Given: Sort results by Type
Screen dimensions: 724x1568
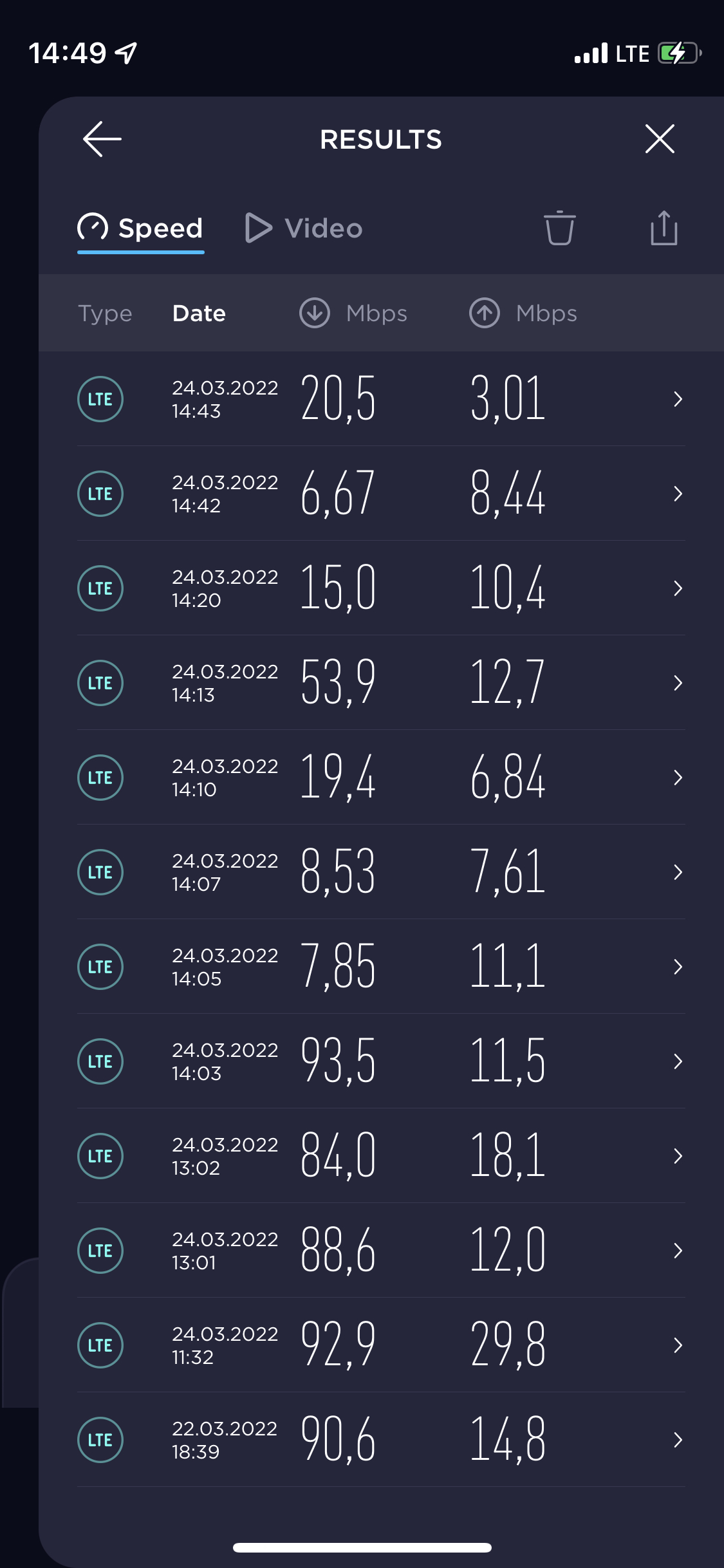Looking at the screenshot, I should pyautogui.click(x=105, y=313).
